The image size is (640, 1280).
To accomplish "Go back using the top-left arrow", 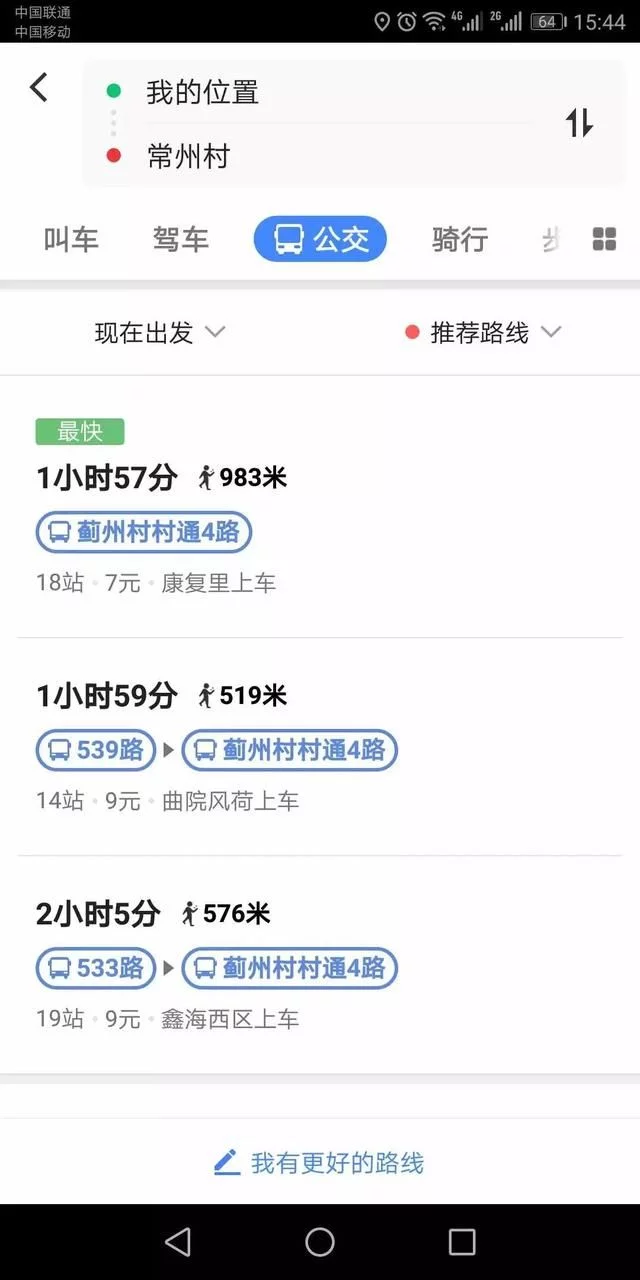I will pos(38,88).
